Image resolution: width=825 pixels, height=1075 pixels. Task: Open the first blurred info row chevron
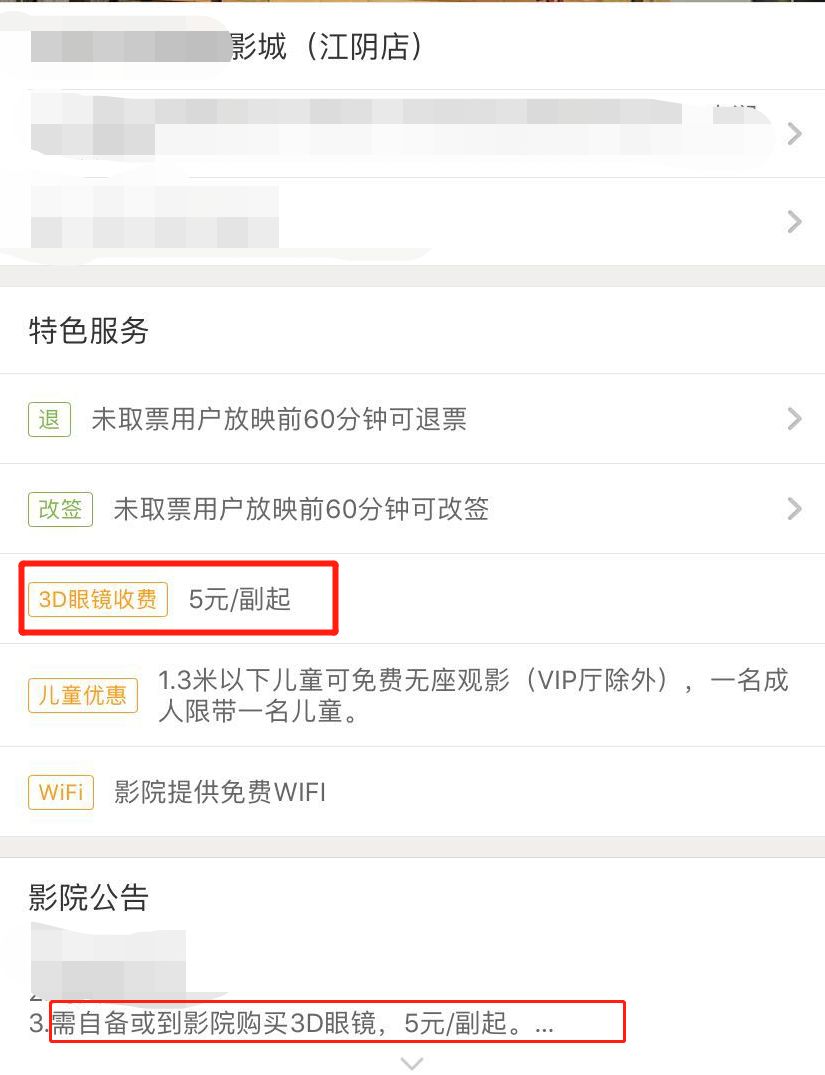coord(793,133)
